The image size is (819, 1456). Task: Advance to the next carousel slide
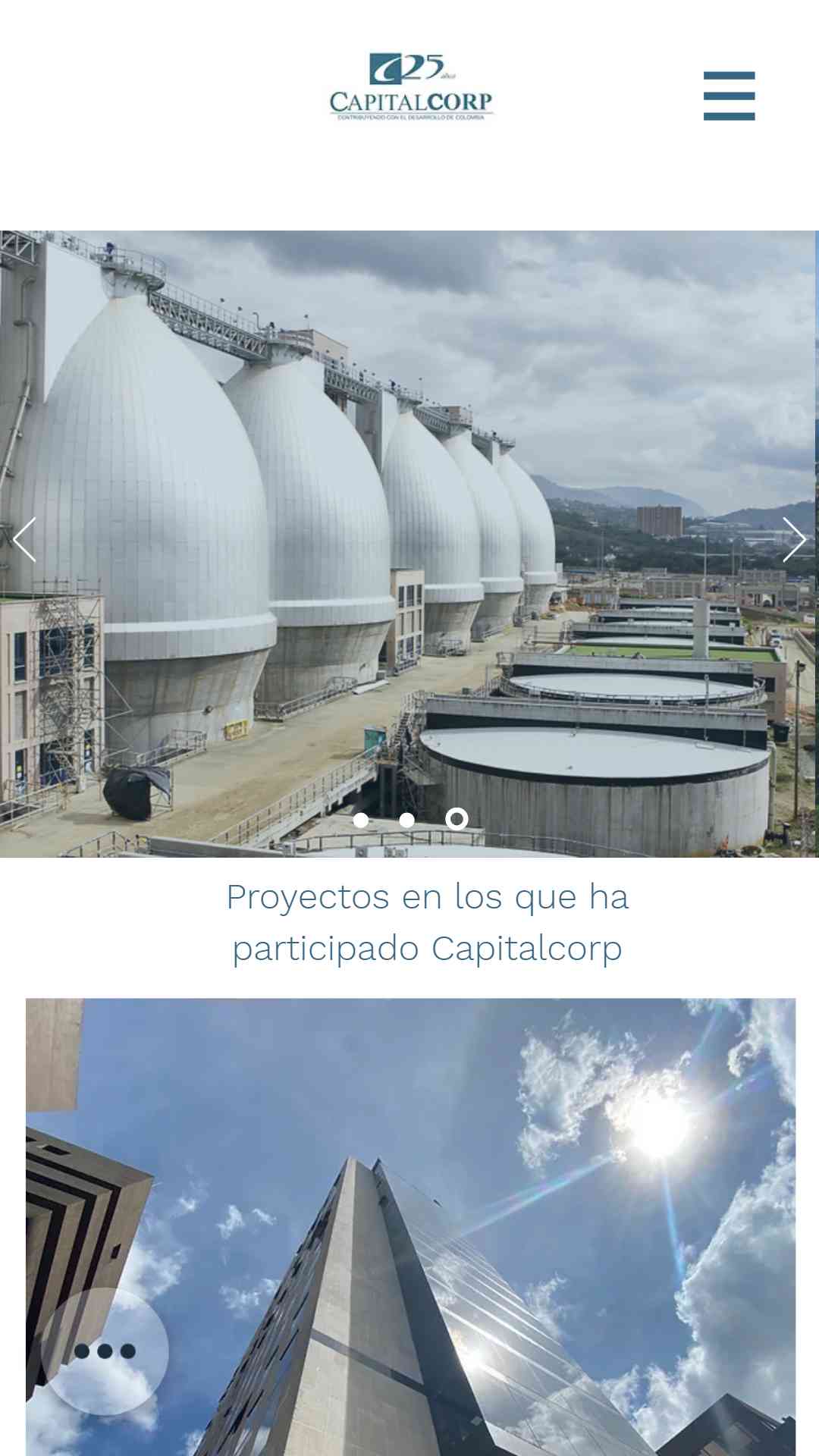point(794,540)
